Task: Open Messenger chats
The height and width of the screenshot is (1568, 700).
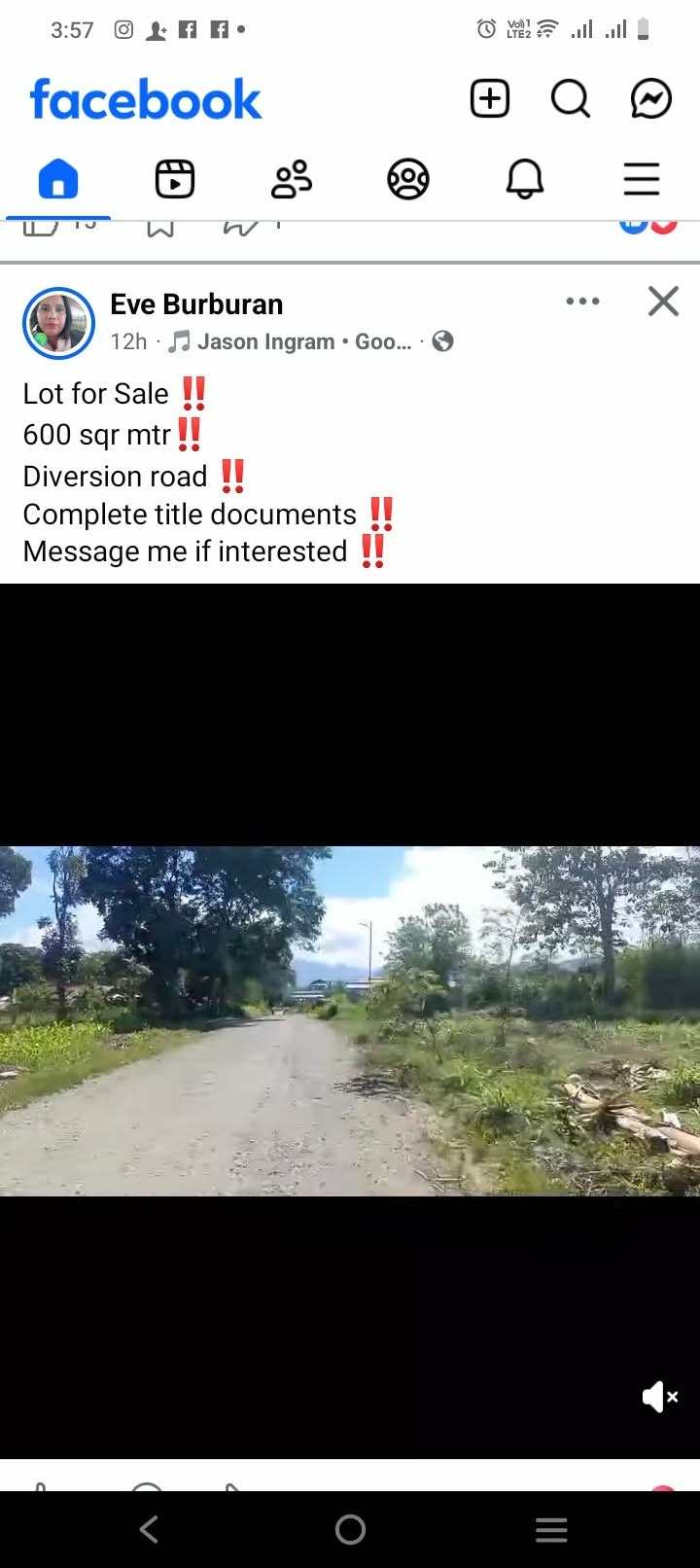Action: (650, 99)
